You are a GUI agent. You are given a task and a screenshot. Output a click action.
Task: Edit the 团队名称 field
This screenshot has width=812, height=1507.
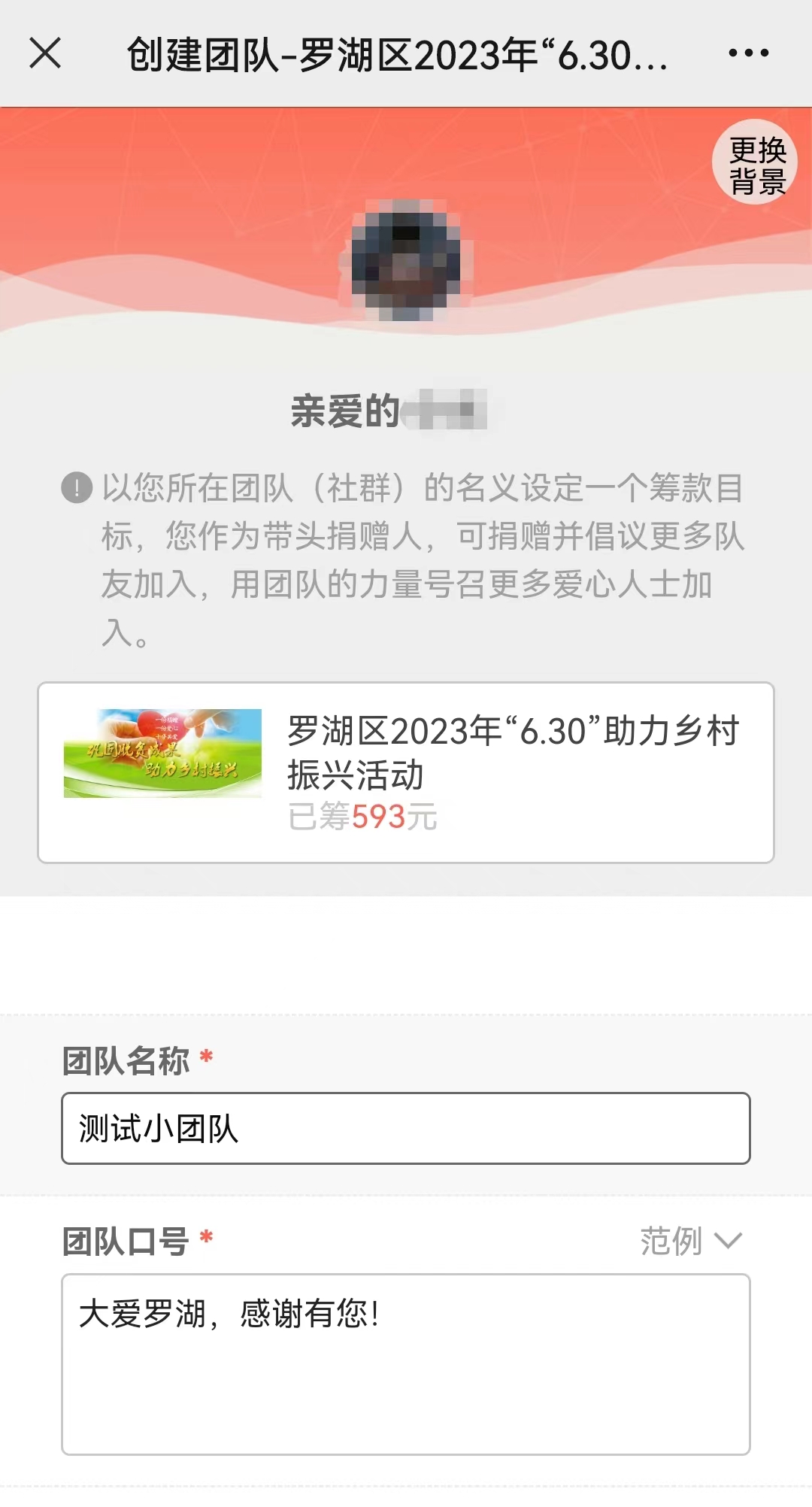point(406,1128)
